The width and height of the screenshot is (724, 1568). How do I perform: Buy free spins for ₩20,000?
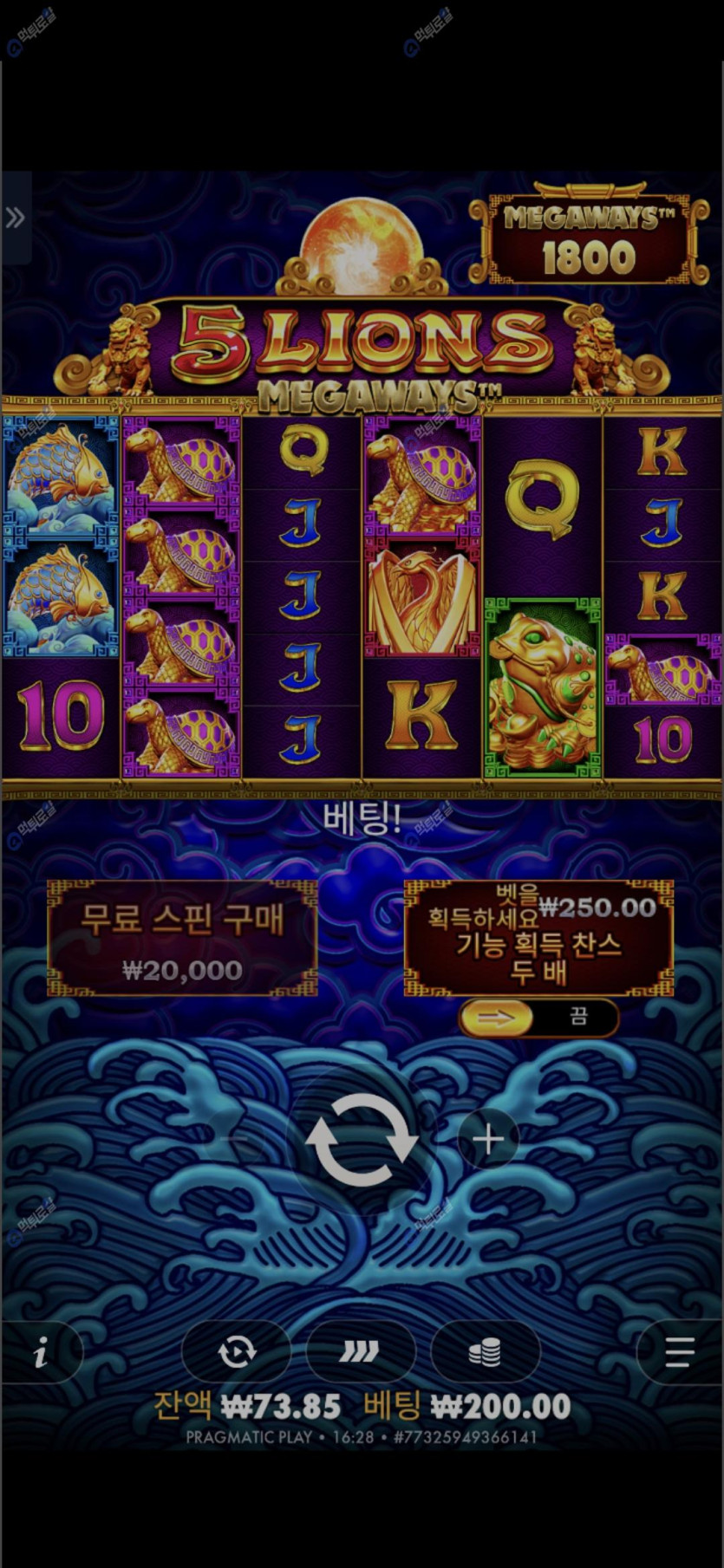(x=182, y=939)
